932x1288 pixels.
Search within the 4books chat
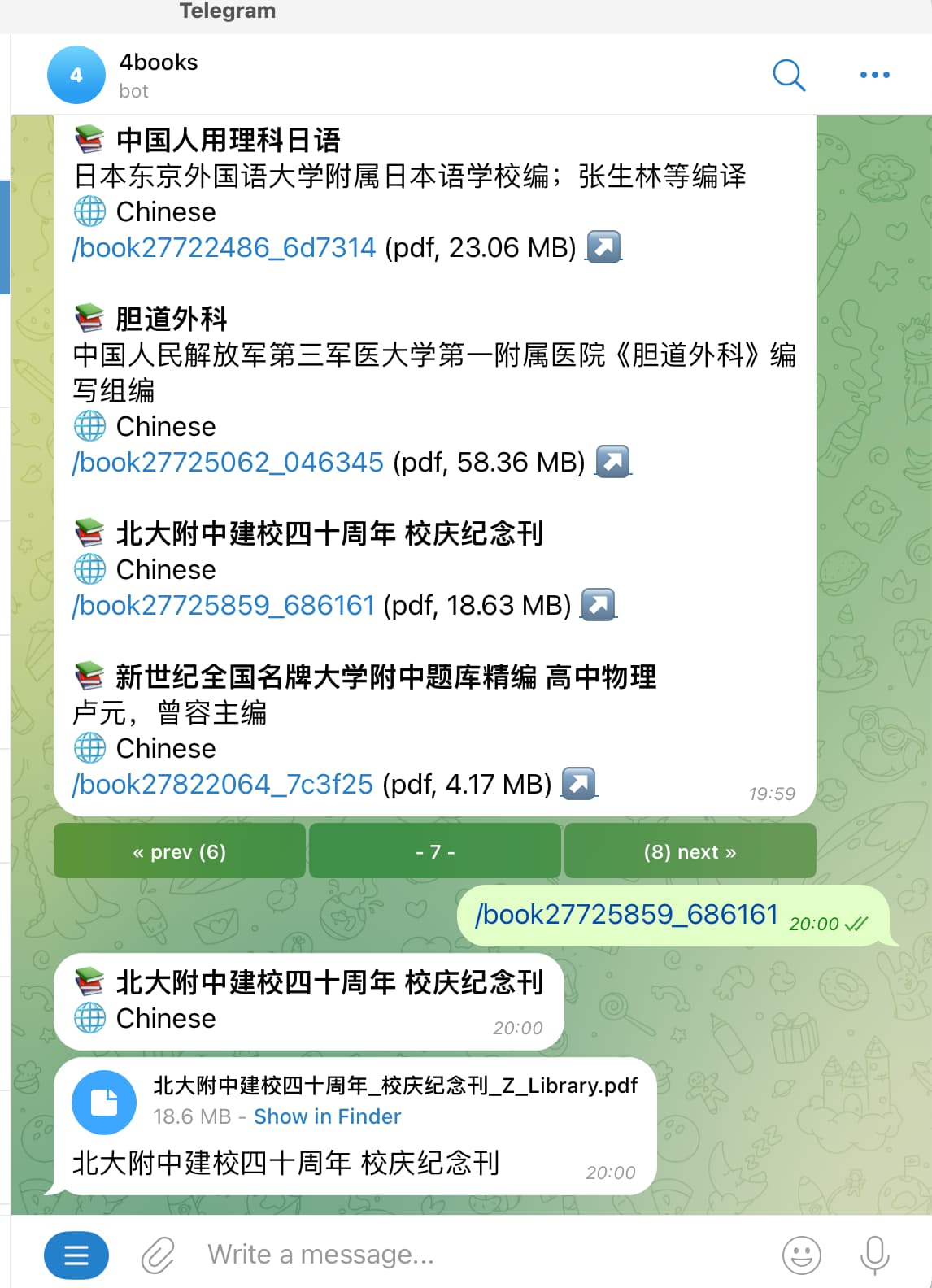[x=788, y=75]
